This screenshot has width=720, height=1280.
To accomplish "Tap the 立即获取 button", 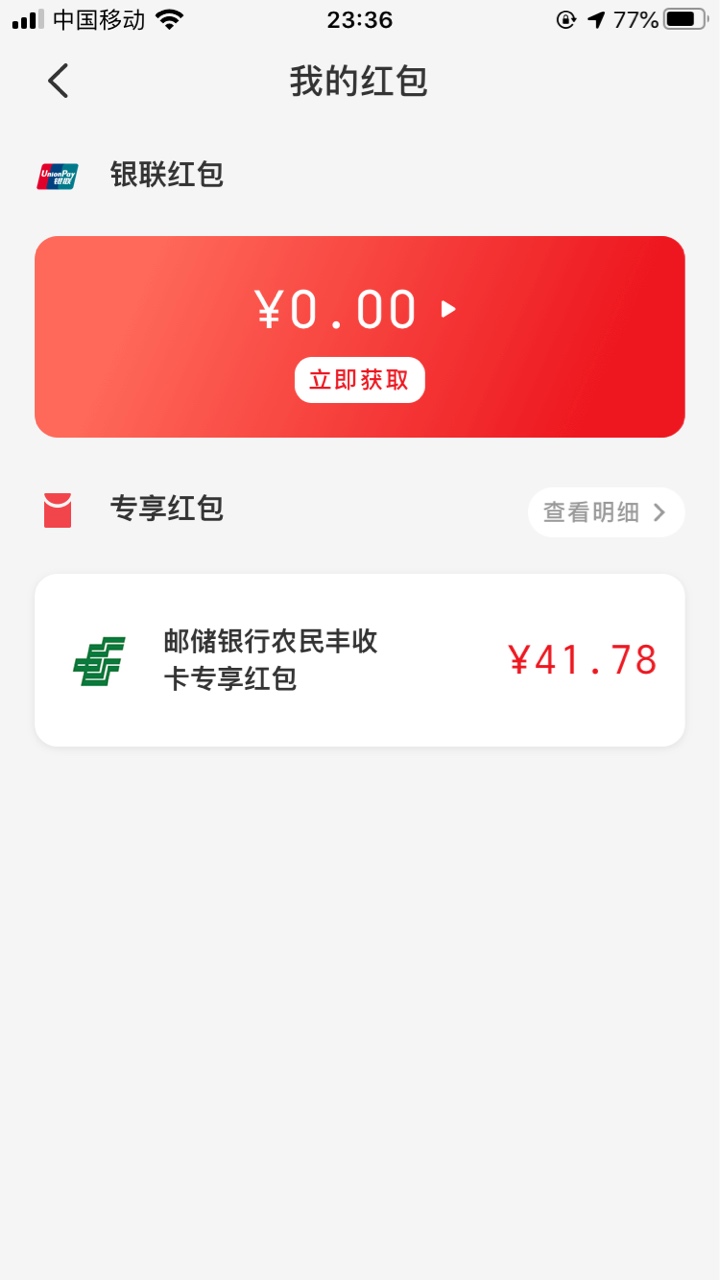I will [x=359, y=380].
